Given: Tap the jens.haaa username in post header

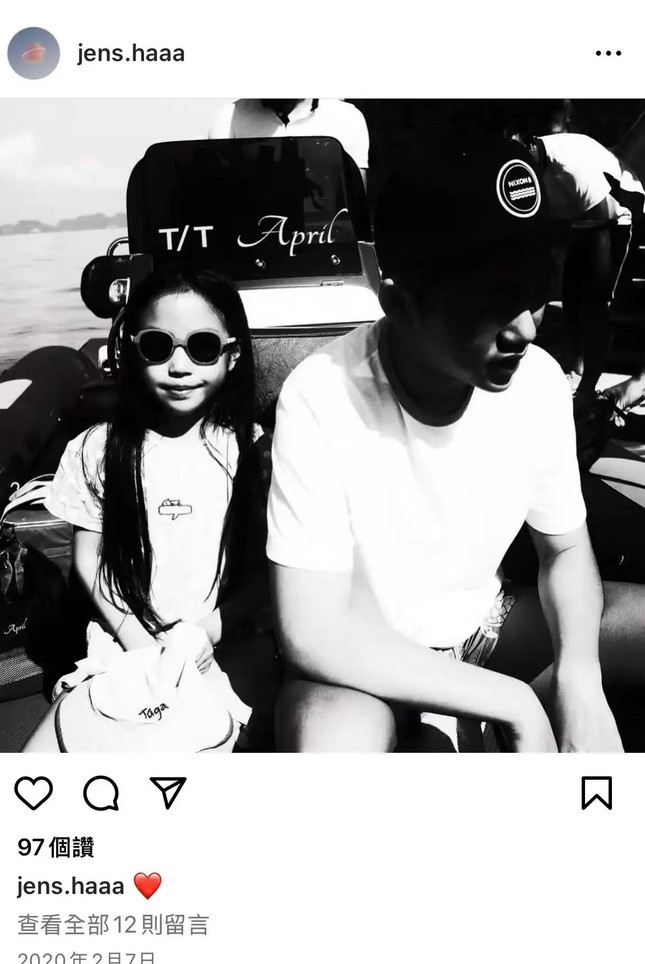Looking at the screenshot, I should coord(131,54).
